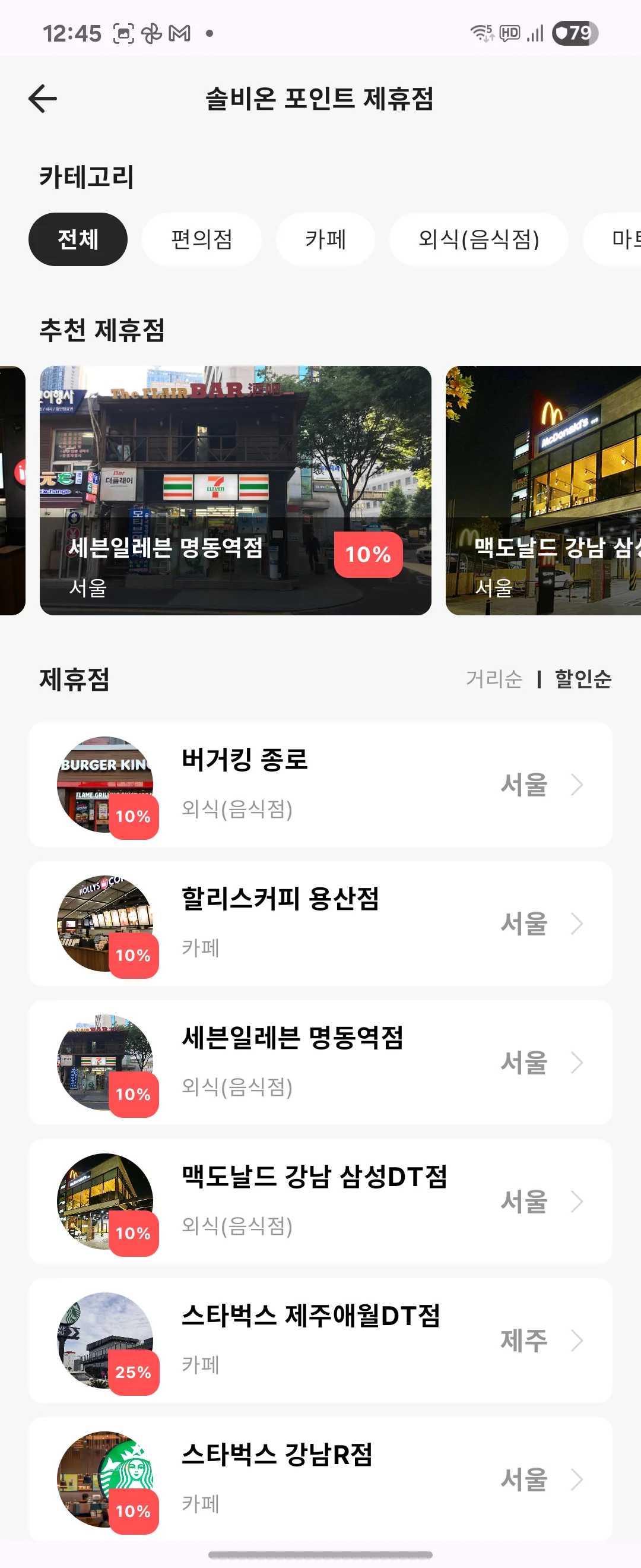The height and width of the screenshot is (1568, 641).
Task: Expand details for 세븐일레븐 명동역점 via chevron
Action: point(576,1062)
